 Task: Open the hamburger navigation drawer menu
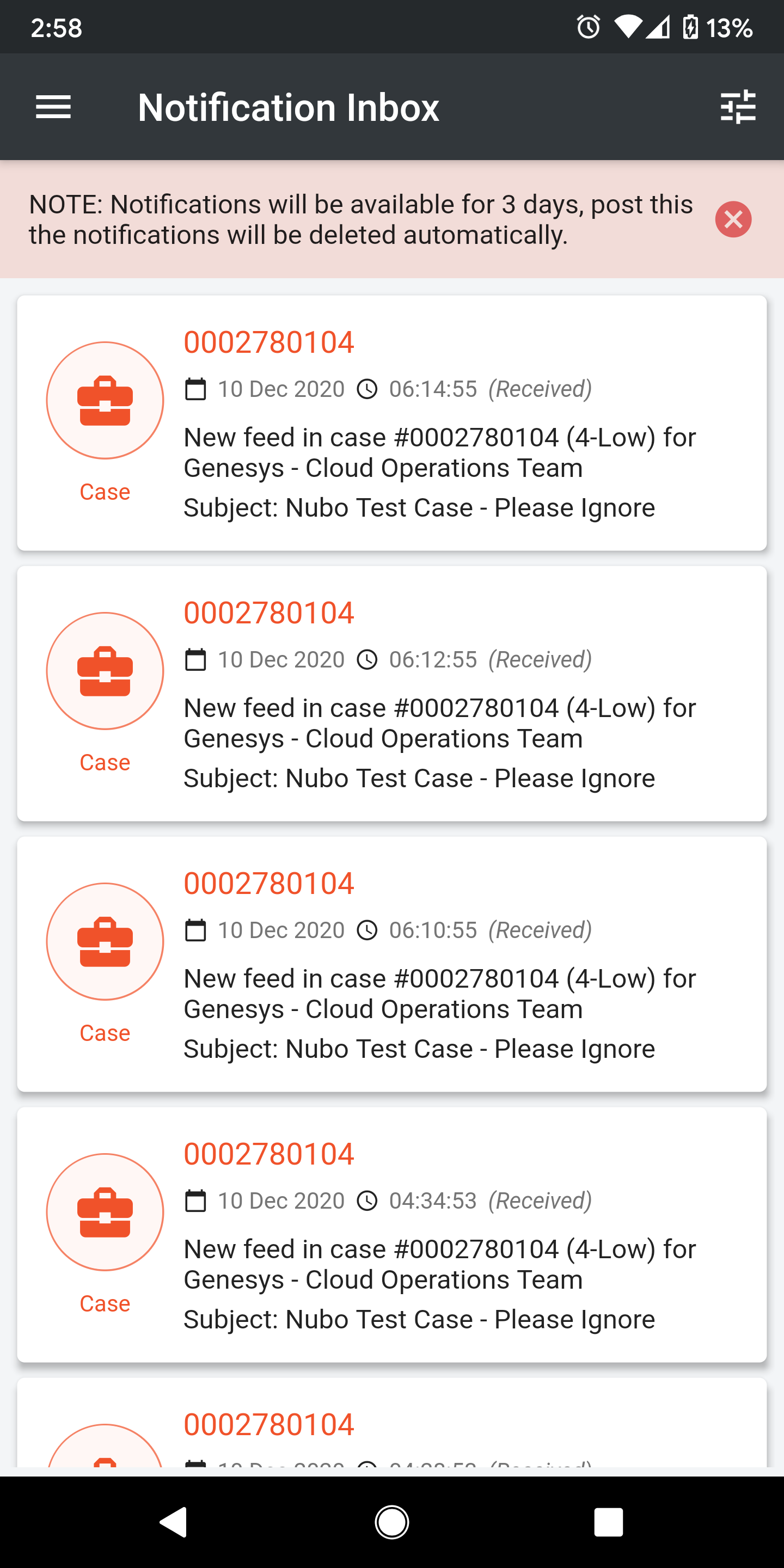coord(53,107)
